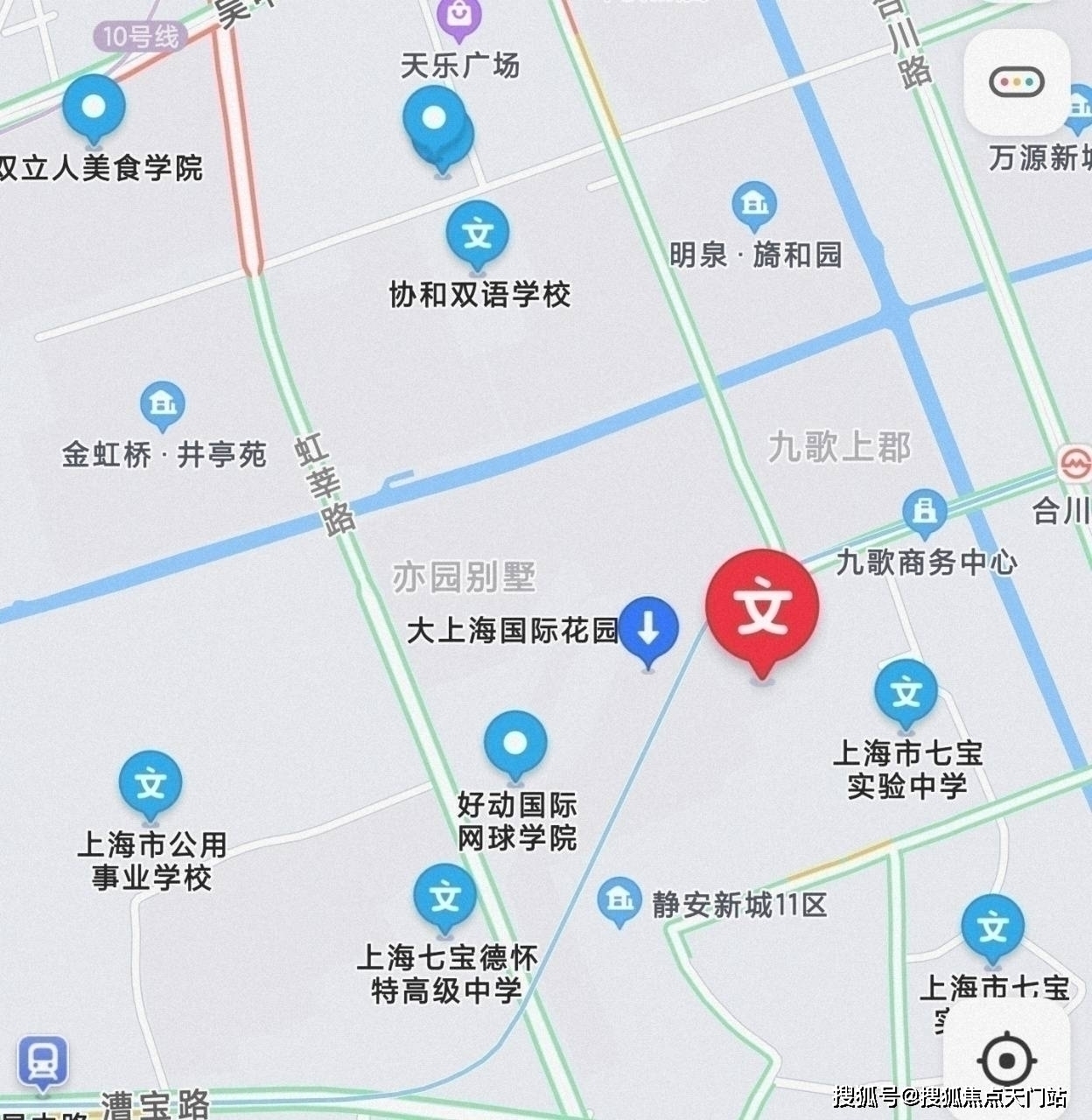Open 大上海国际花园 blue arrow pin
Image resolution: width=1092 pixels, height=1120 pixels.
click(648, 628)
